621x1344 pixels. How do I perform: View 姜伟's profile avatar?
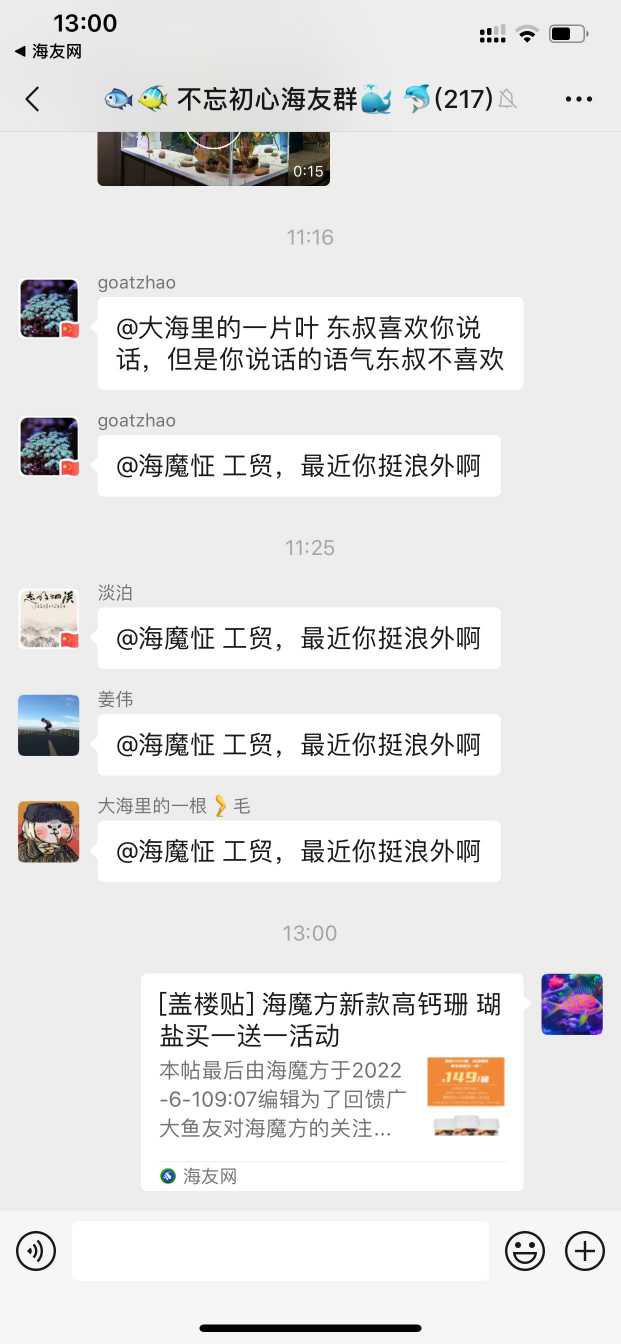point(49,725)
